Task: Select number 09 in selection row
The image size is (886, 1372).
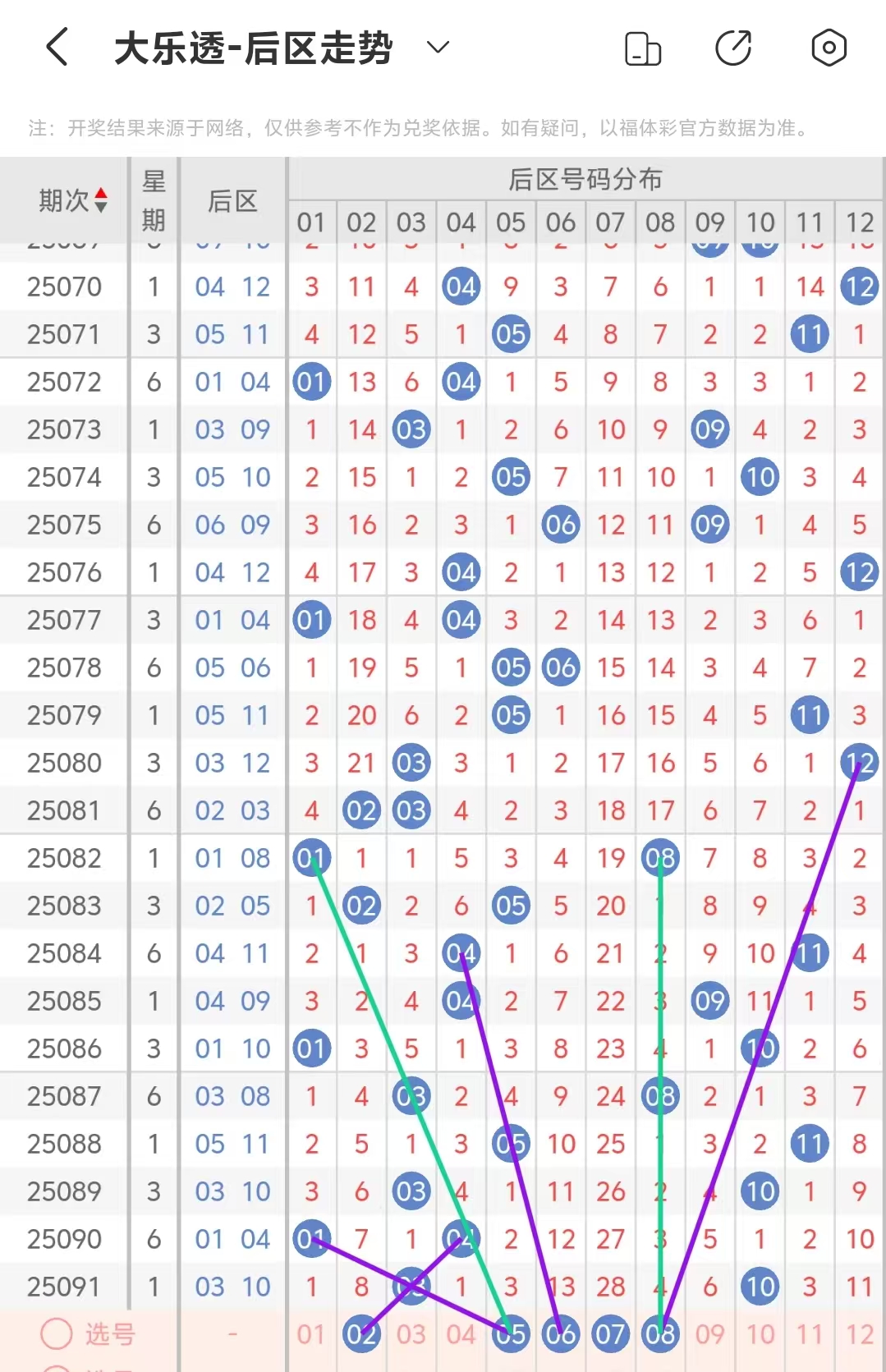Action: coord(710,1334)
